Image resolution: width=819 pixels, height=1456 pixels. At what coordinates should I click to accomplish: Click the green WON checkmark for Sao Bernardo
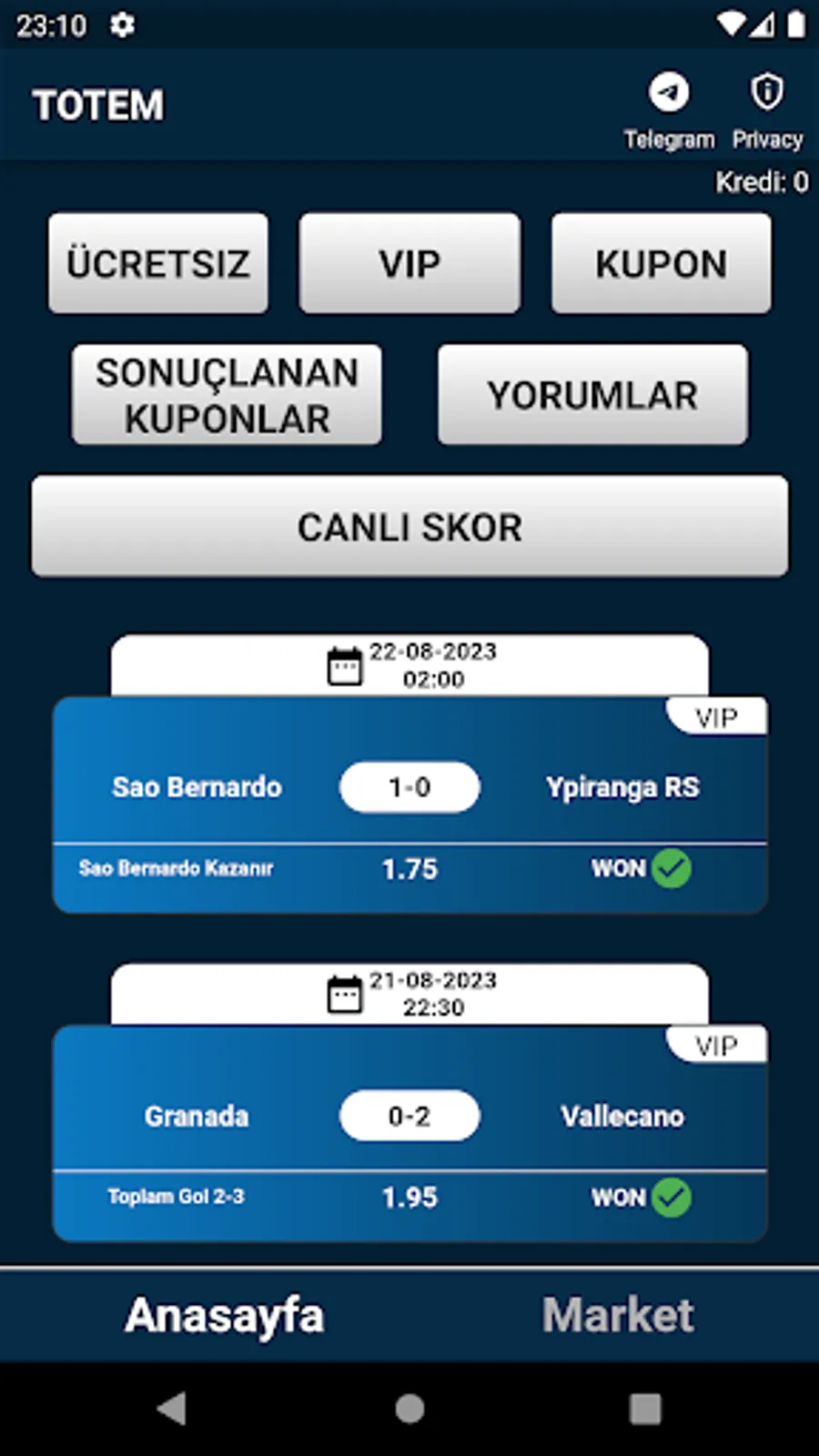672,869
